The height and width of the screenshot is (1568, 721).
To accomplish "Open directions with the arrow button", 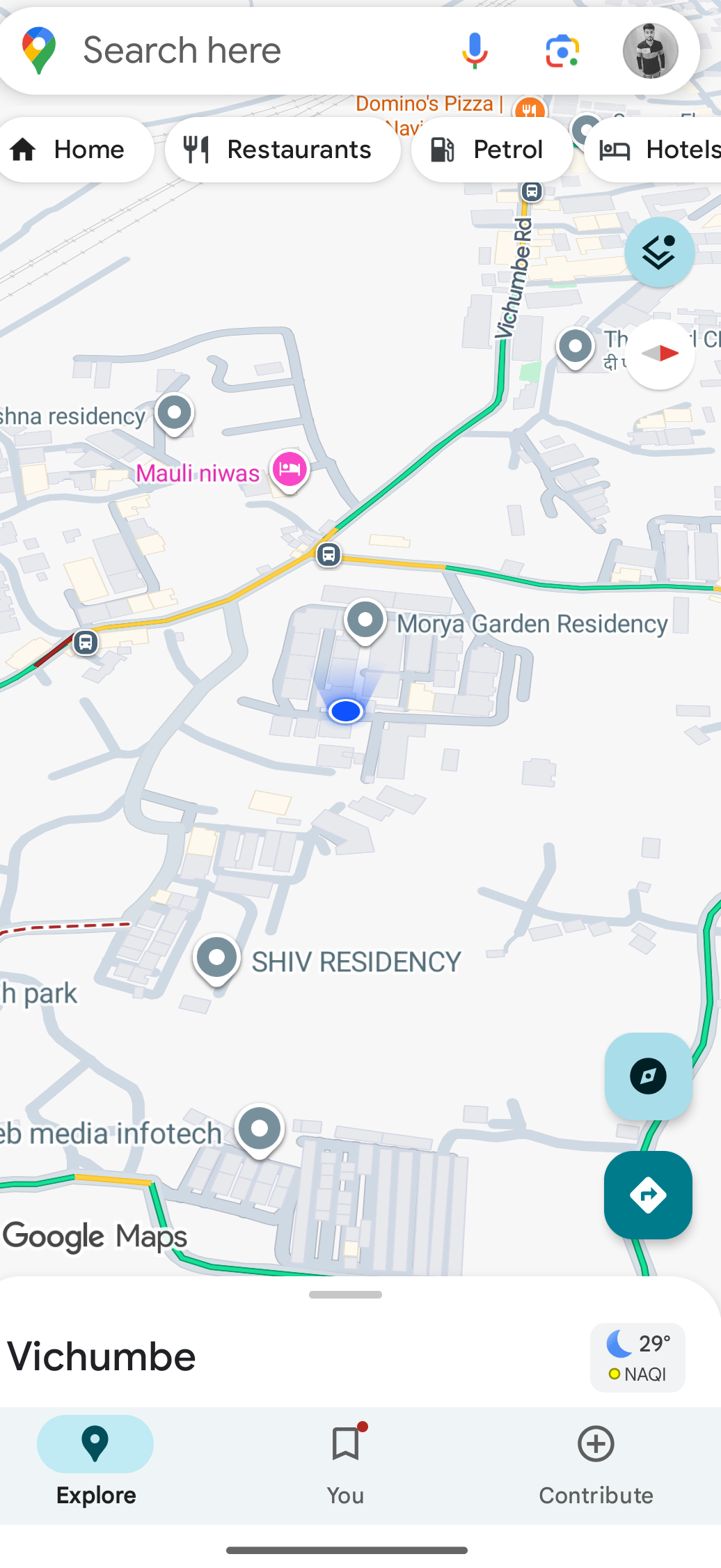I will (x=648, y=1195).
